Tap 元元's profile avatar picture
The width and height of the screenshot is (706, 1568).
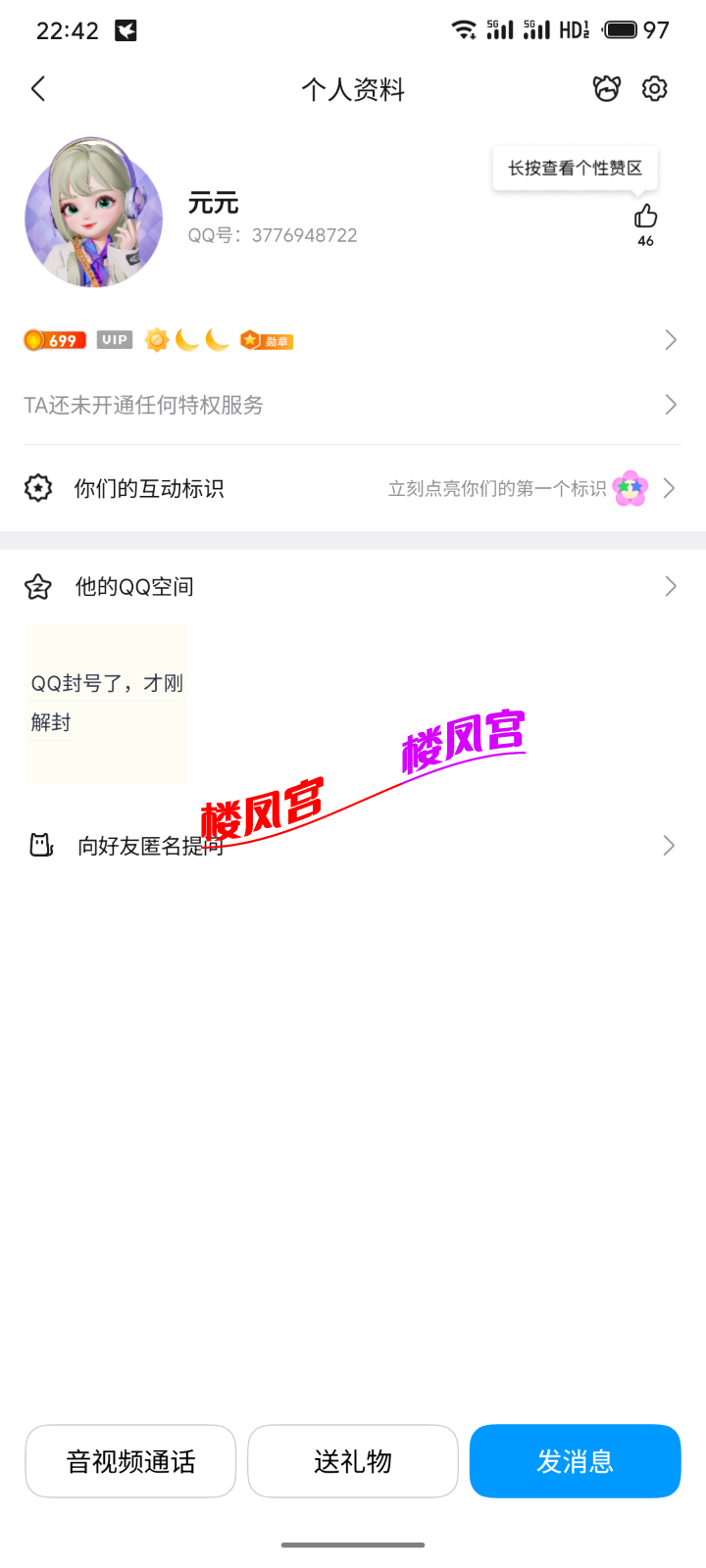(x=94, y=214)
